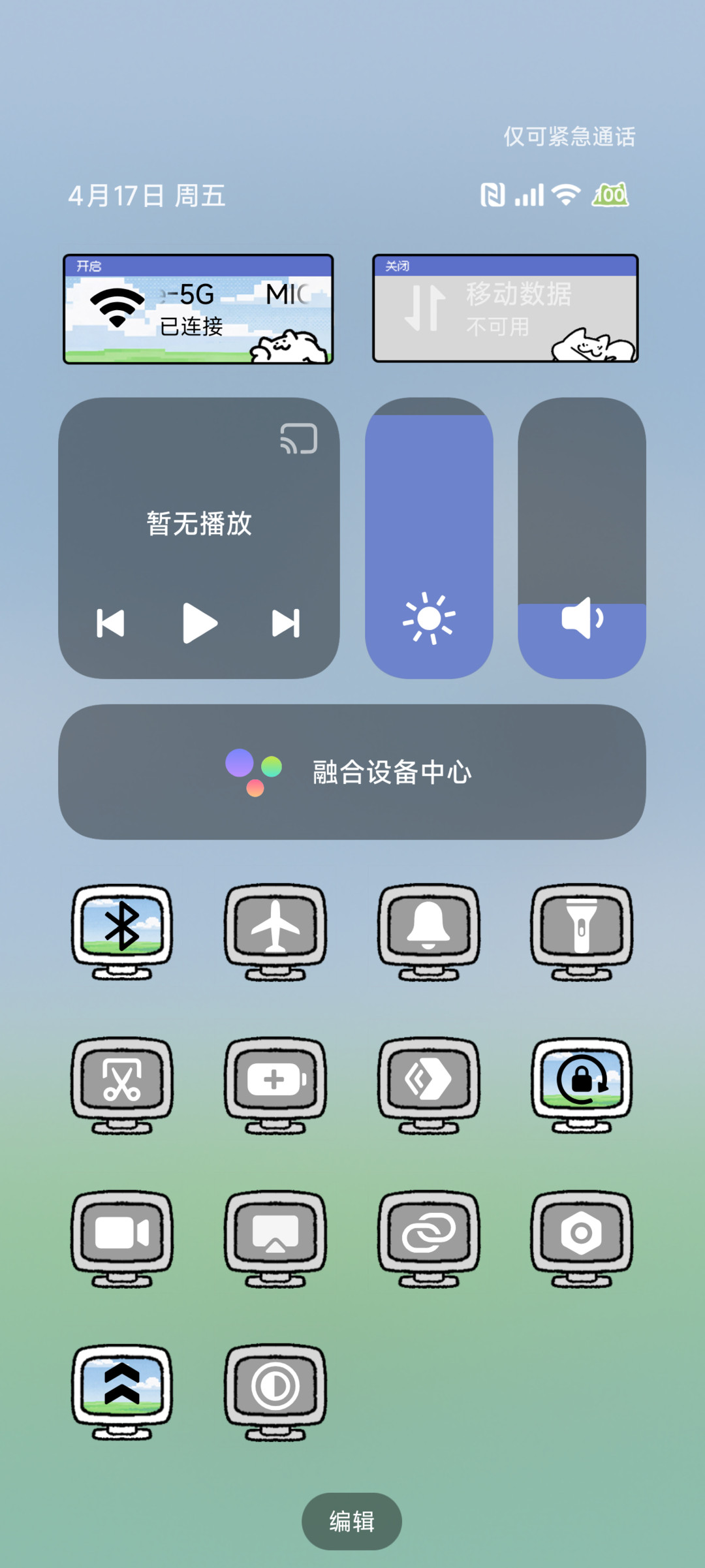Play media in the 暂无播放 card
Screen dimensions: 705x1568
(x=199, y=623)
